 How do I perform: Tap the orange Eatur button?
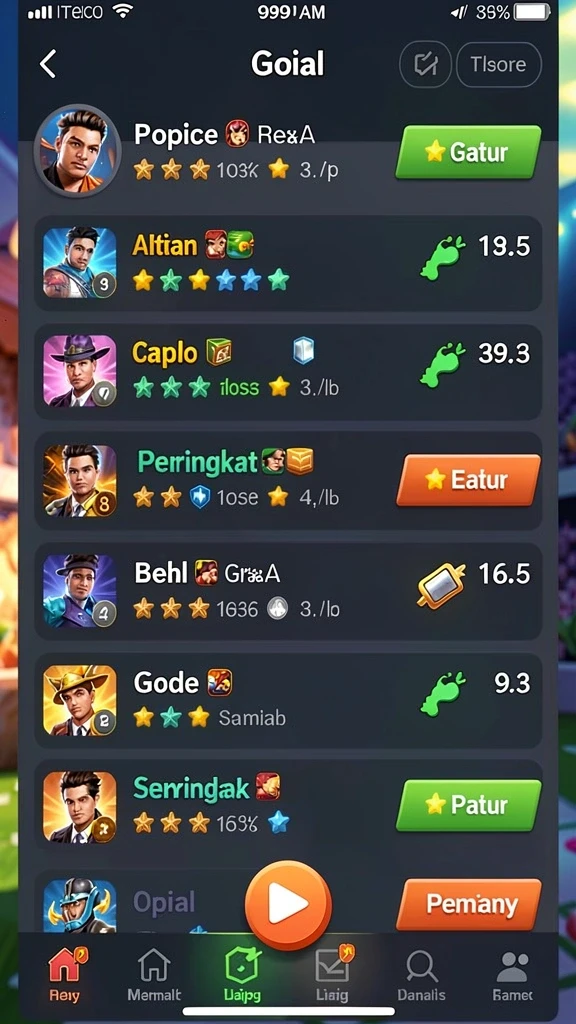tap(468, 481)
